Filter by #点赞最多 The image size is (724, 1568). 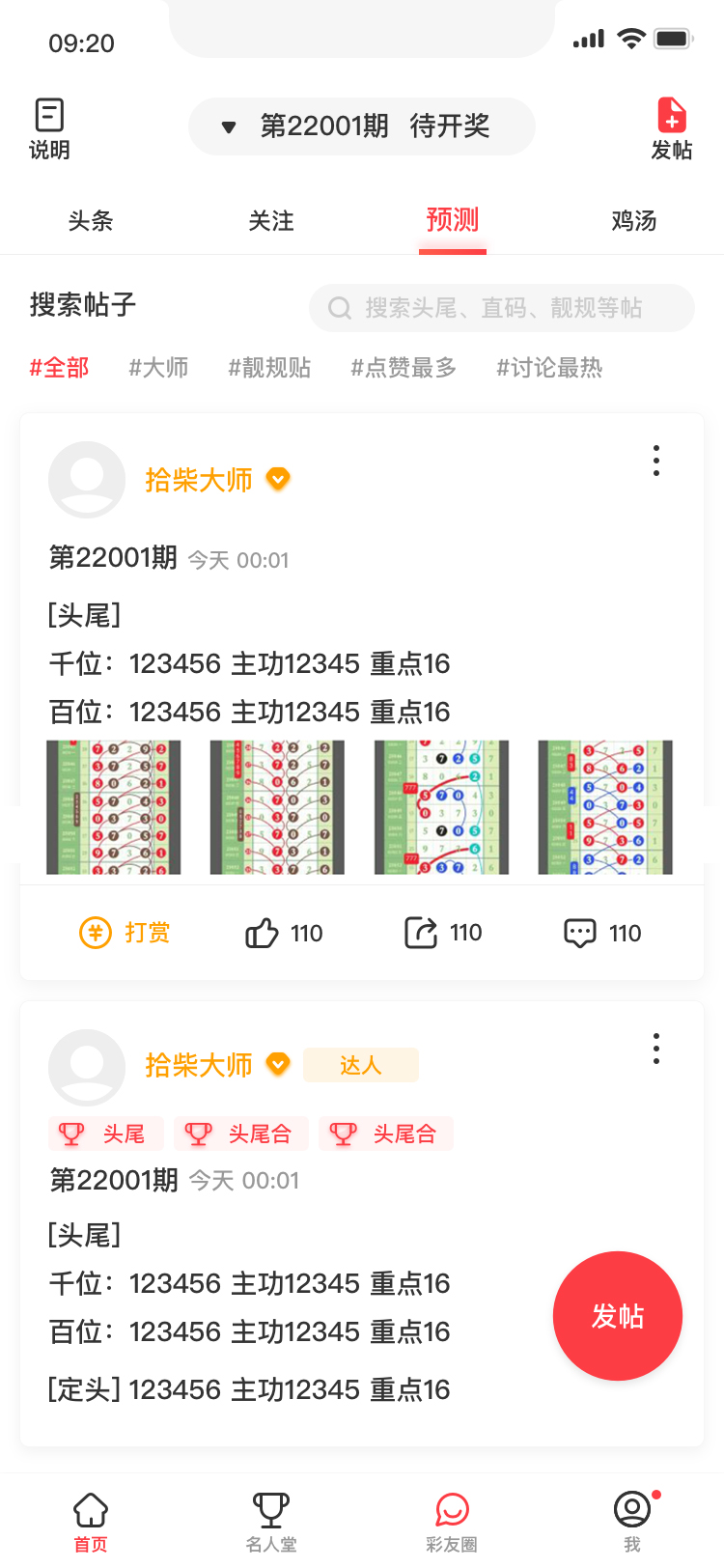pos(404,368)
